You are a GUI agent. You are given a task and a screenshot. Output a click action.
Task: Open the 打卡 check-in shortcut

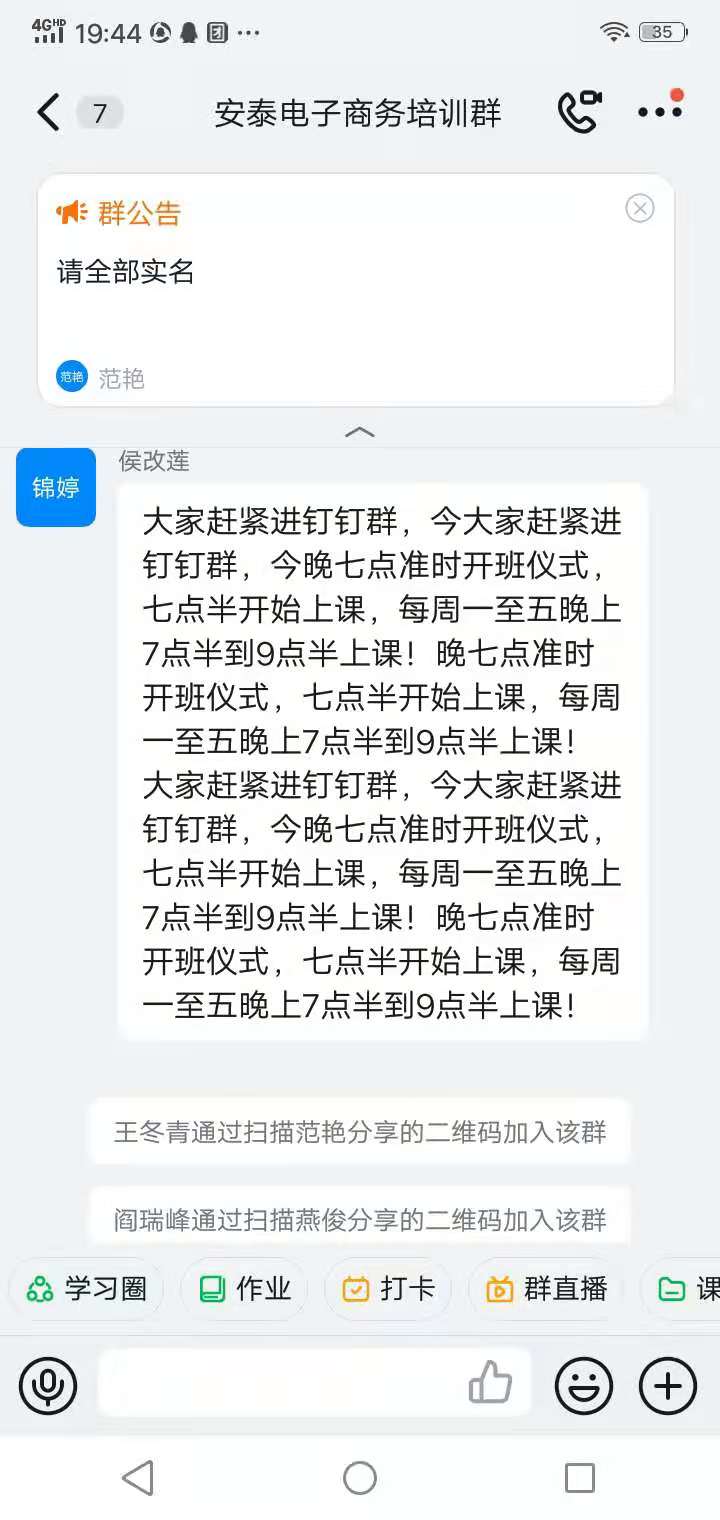click(x=388, y=1289)
